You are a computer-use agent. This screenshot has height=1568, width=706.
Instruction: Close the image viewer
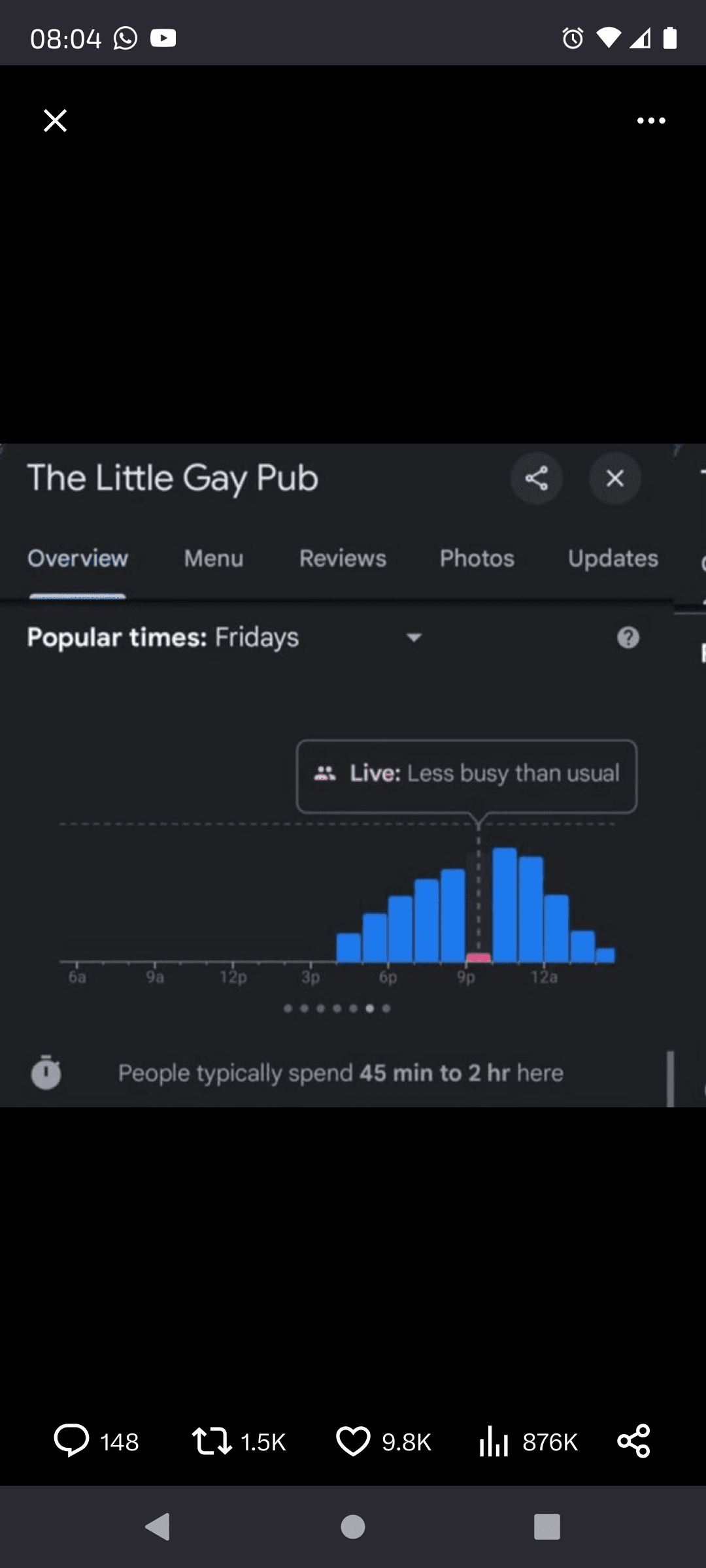[x=55, y=121]
